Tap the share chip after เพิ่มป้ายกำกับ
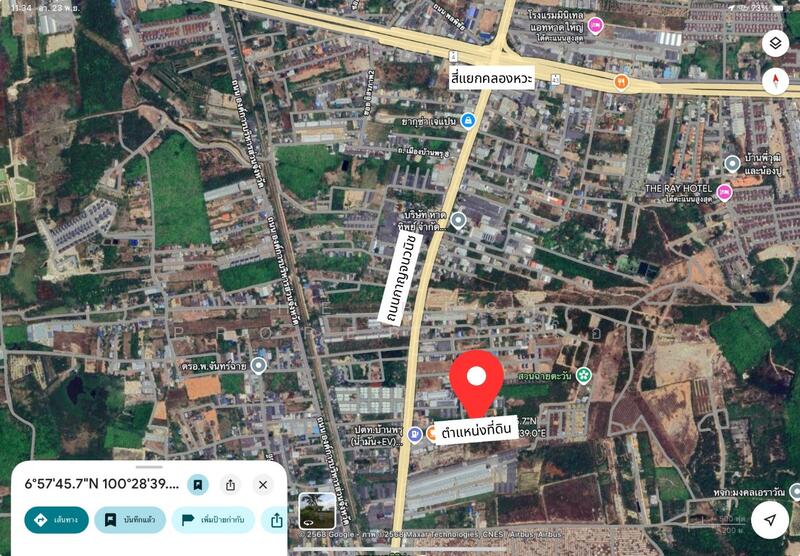Viewport: 800px width, 556px height. tap(275, 520)
